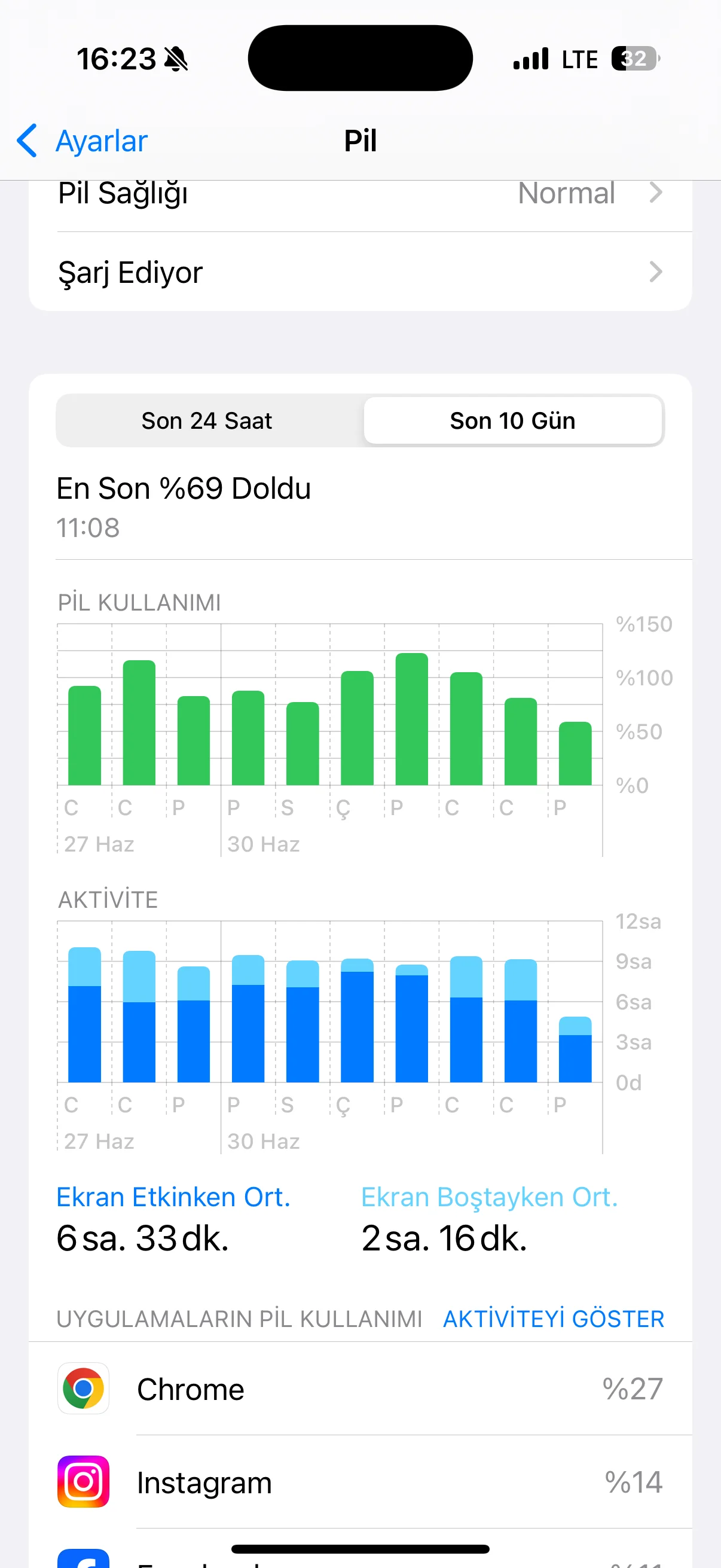The width and height of the screenshot is (721, 1568).
Task: Tap AKTİVİTEYİ GÖSTER link
Action: point(553,1319)
